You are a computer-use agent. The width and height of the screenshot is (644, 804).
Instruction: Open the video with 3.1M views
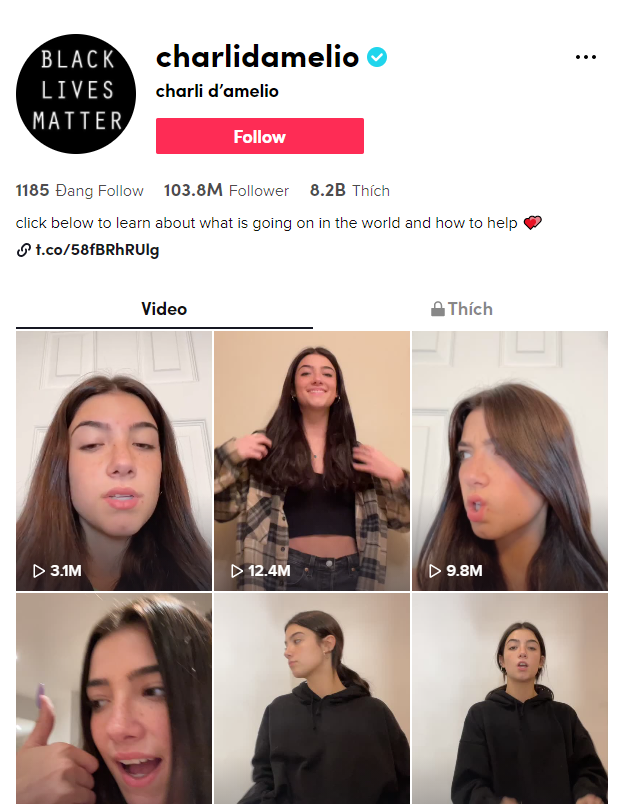click(x=114, y=461)
